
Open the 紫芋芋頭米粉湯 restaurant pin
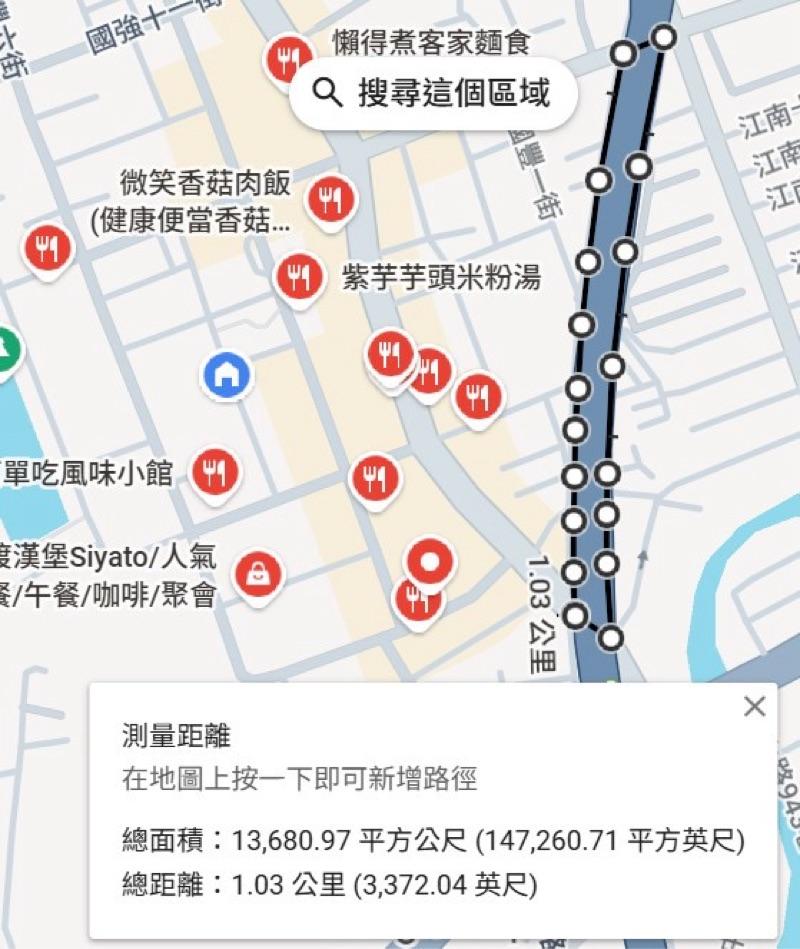coord(298,275)
